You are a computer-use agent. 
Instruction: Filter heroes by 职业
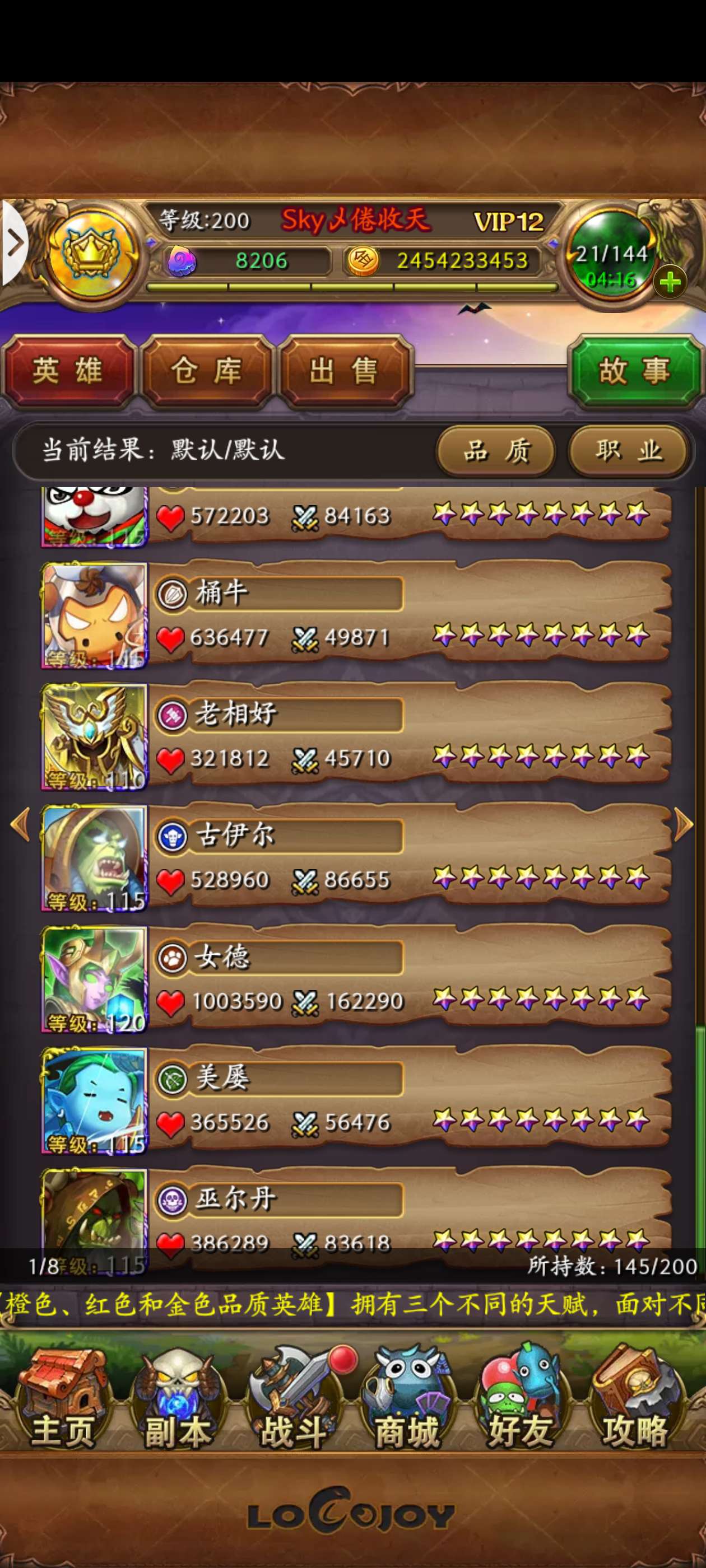[x=629, y=451]
